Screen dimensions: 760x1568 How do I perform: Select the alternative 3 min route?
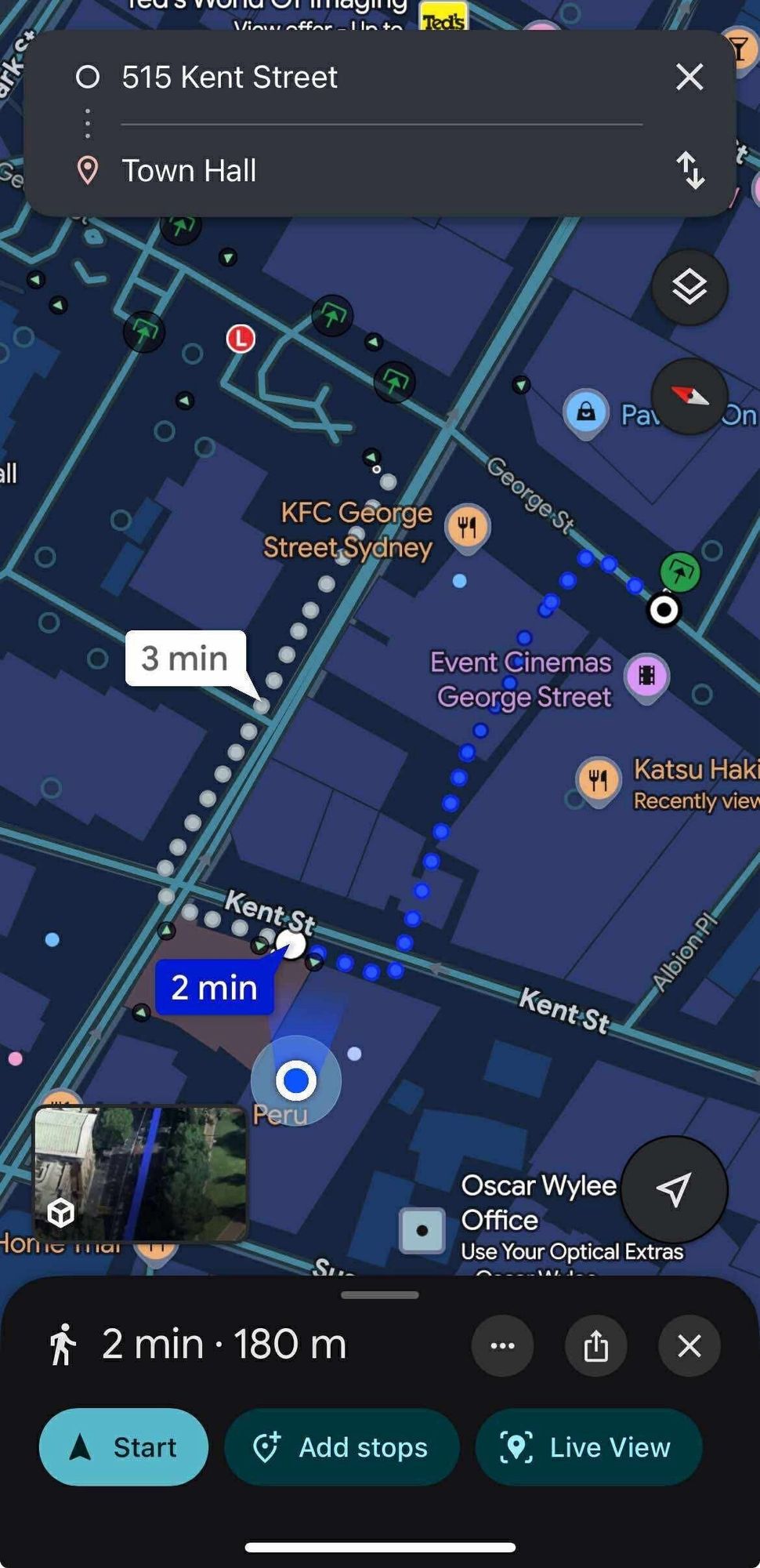[186, 659]
